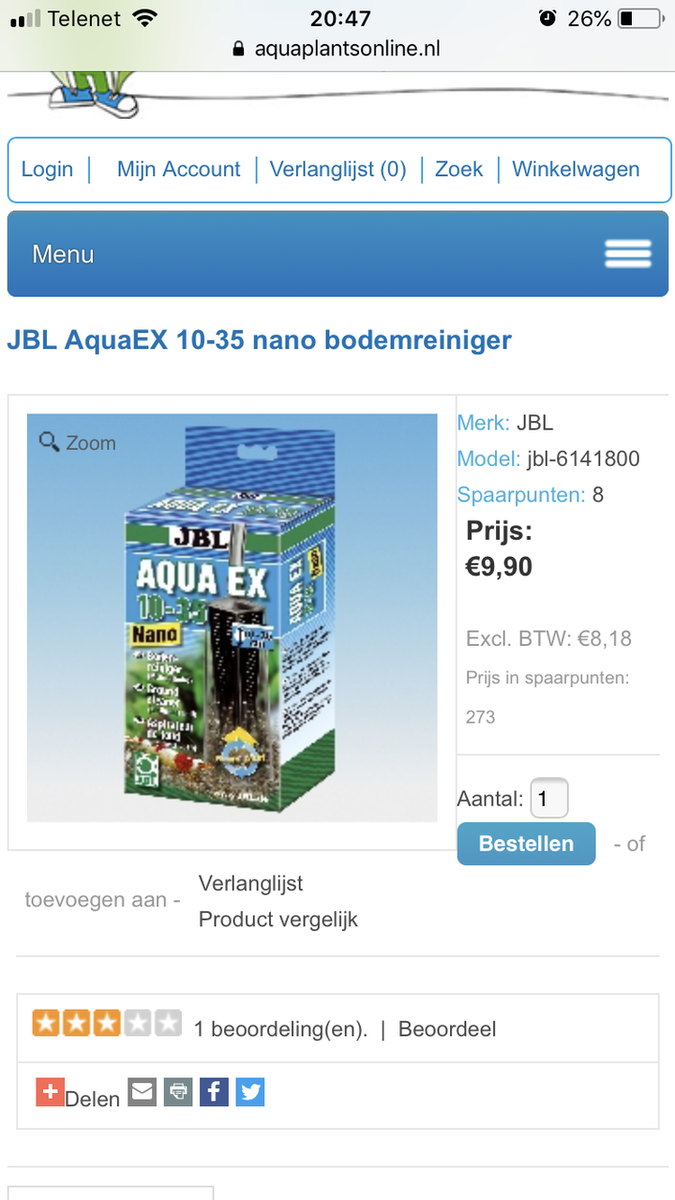675x1200 pixels.
Task: Open Verlanglijst (0) in top bar
Action: [338, 169]
